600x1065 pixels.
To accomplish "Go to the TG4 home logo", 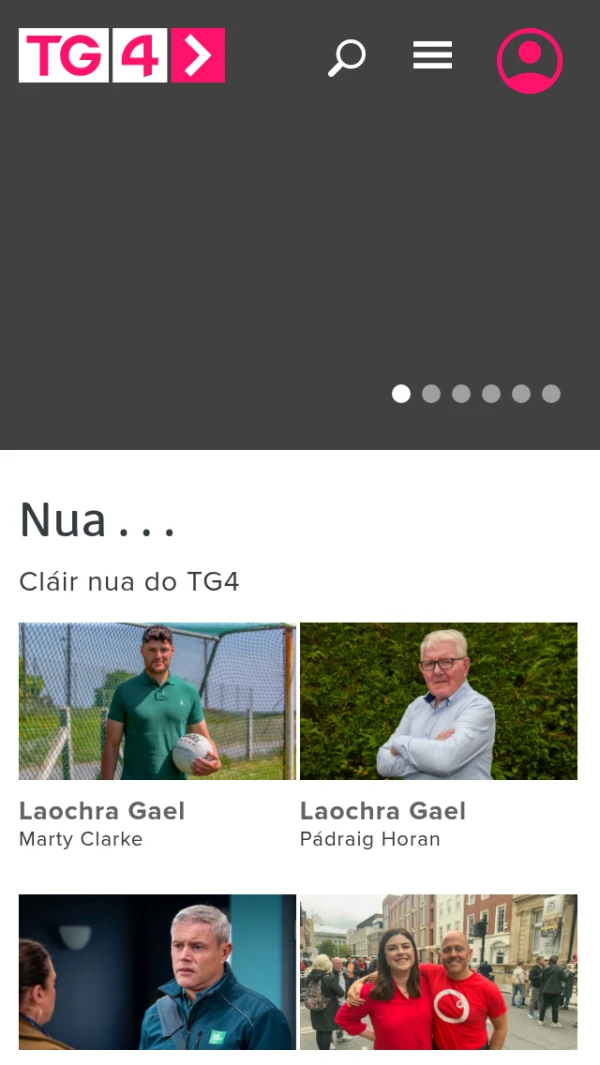I will [x=122, y=55].
